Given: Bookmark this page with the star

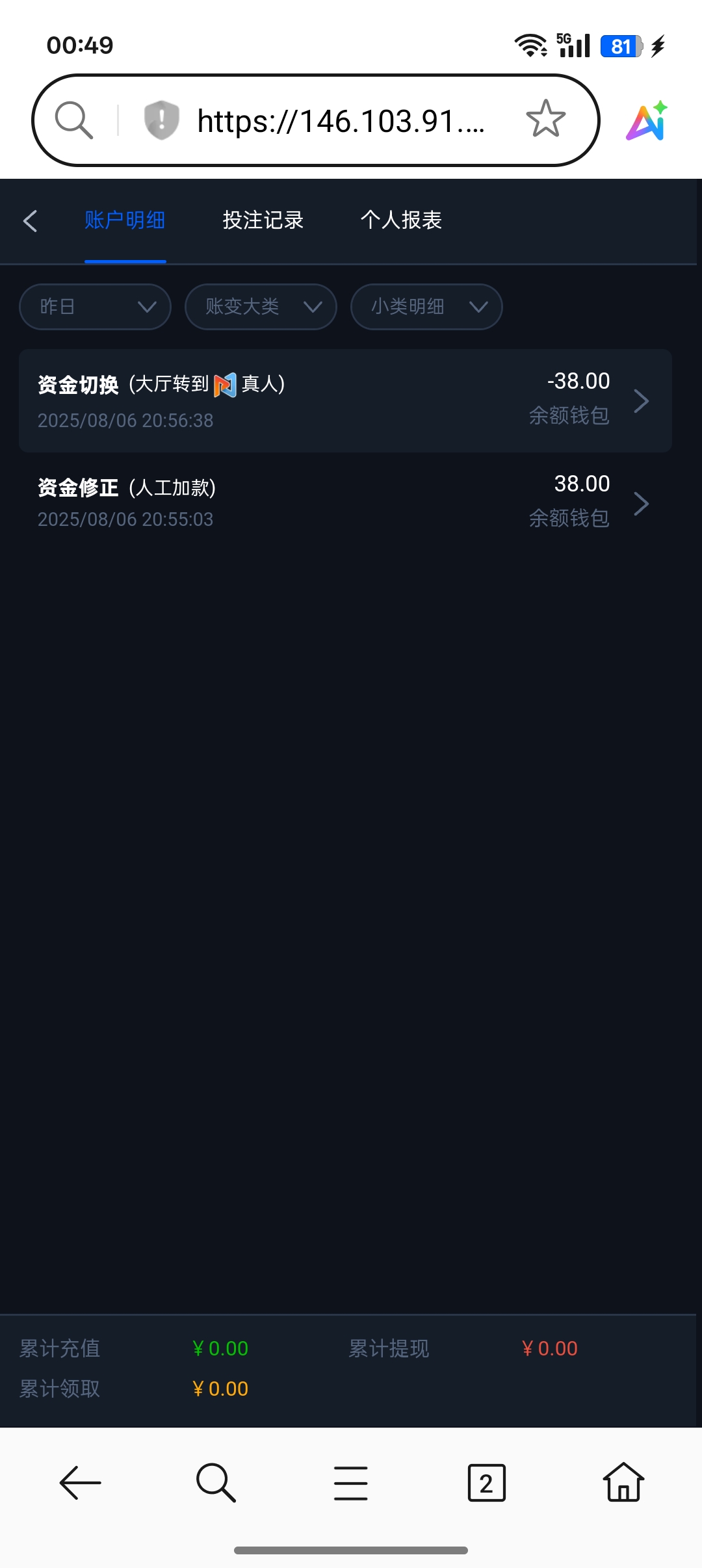Looking at the screenshot, I should pyautogui.click(x=545, y=120).
